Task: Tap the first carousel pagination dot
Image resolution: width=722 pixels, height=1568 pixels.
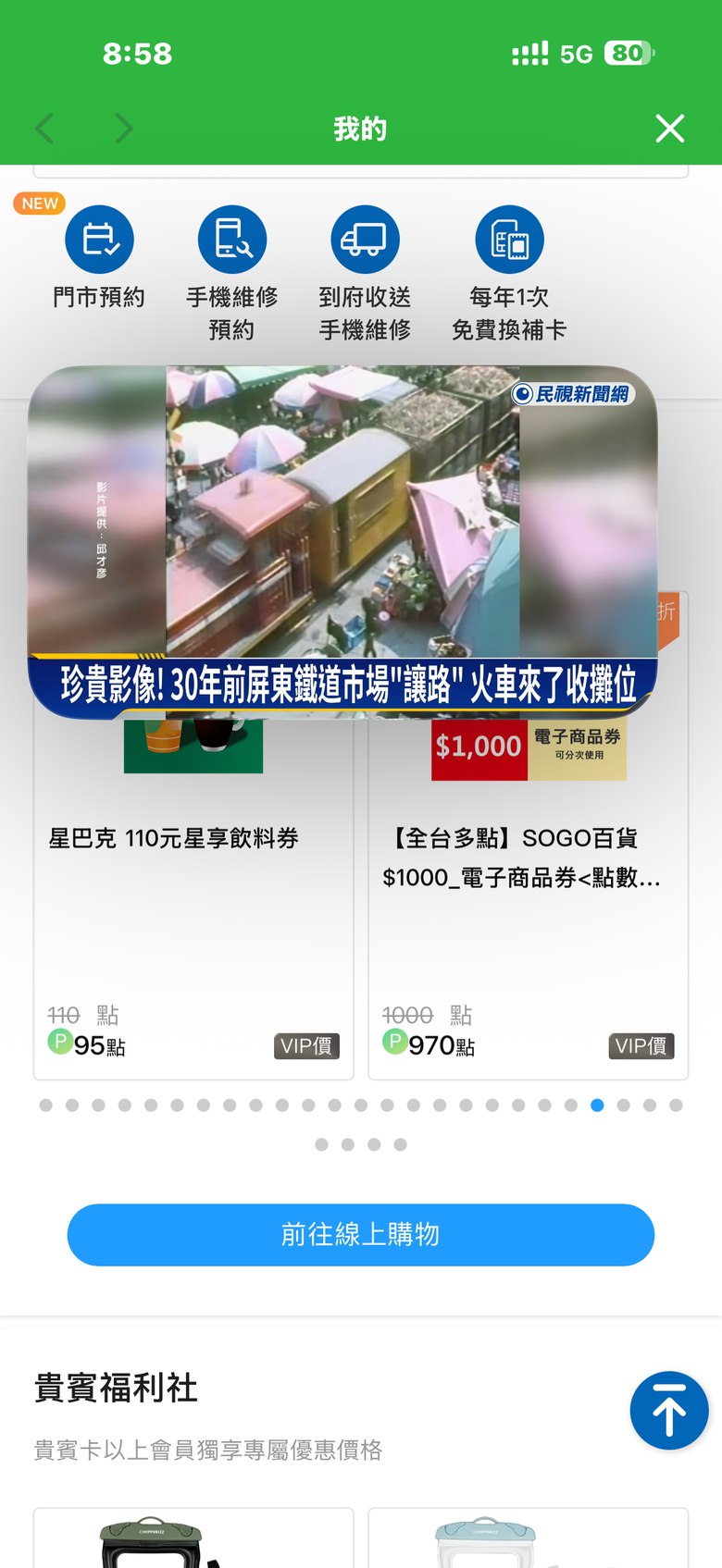Action: (45, 1105)
